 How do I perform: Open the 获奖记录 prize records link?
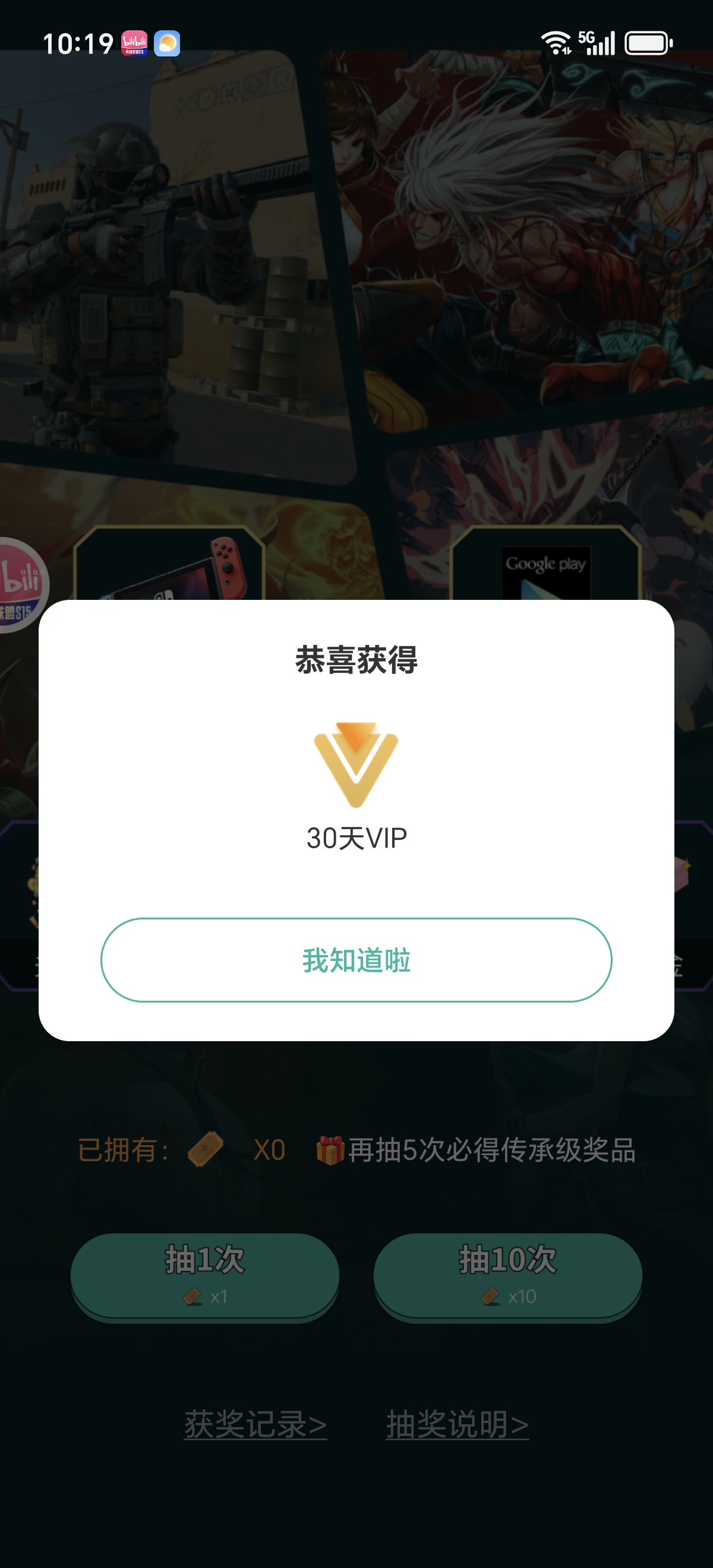click(x=255, y=1424)
